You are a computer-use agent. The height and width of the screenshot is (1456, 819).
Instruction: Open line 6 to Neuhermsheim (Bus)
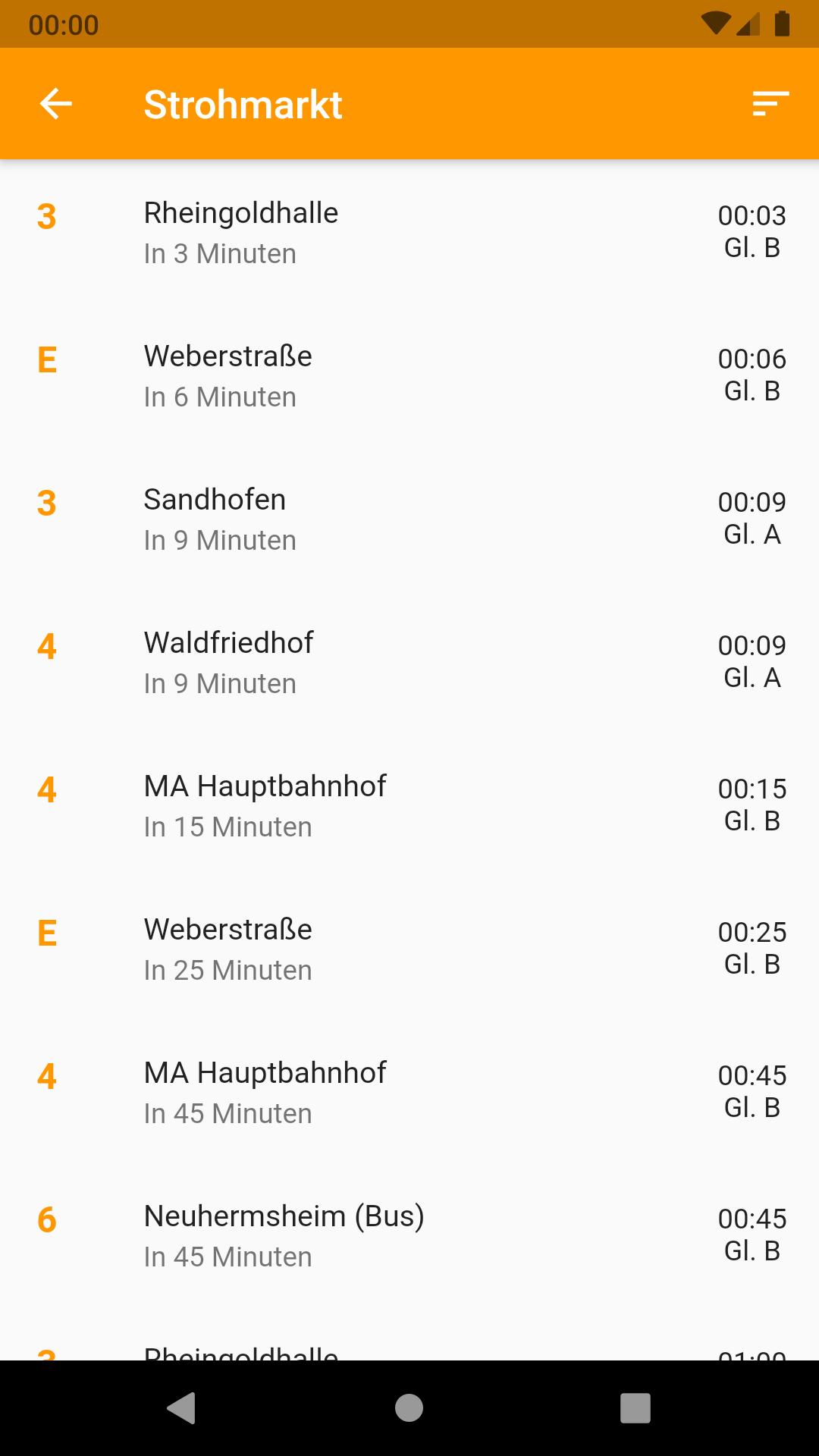pyautogui.click(x=409, y=1235)
